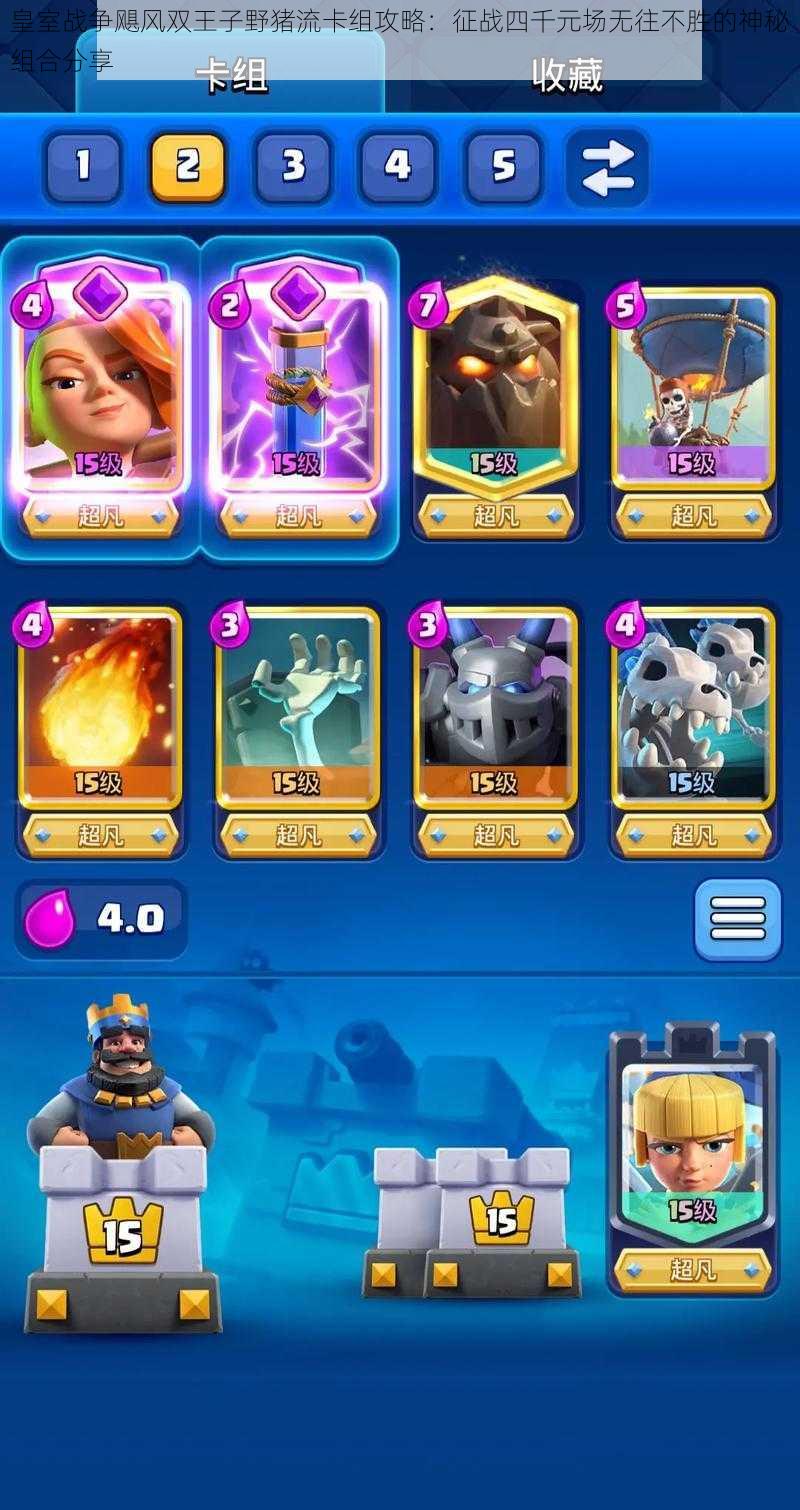Select deck slot 4

398,166
